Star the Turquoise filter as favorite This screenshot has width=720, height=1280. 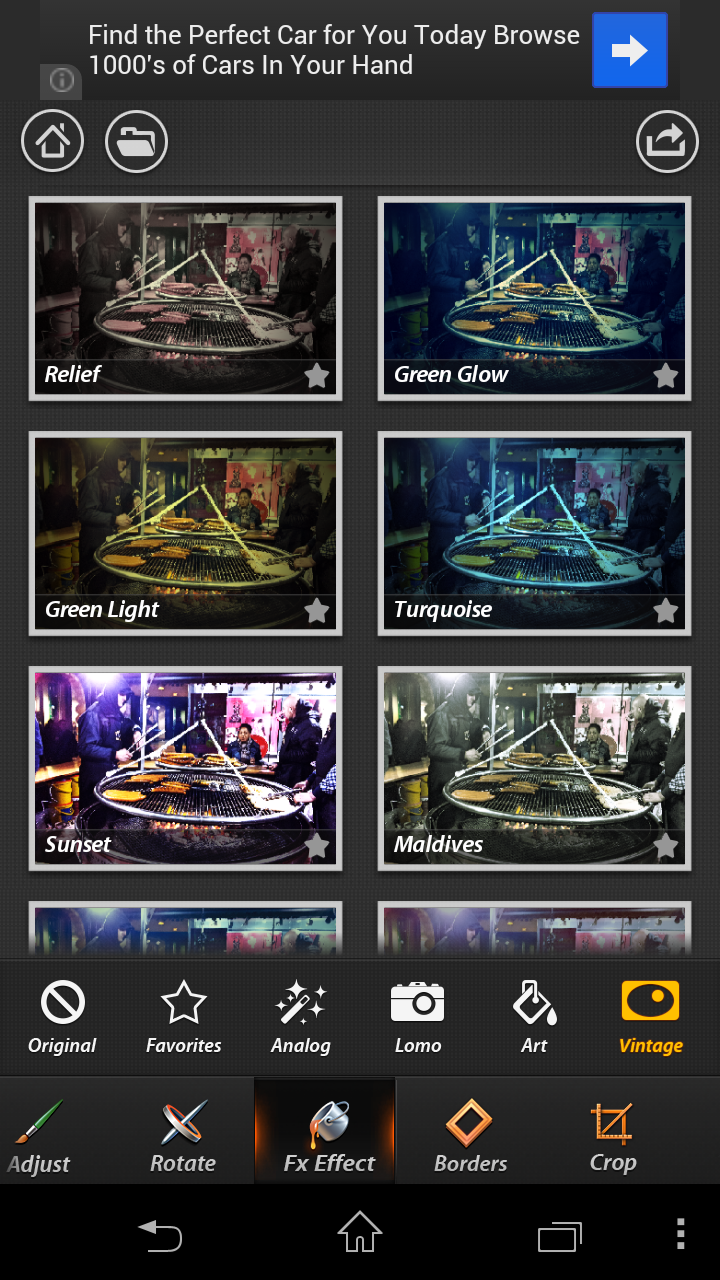(665, 611)
